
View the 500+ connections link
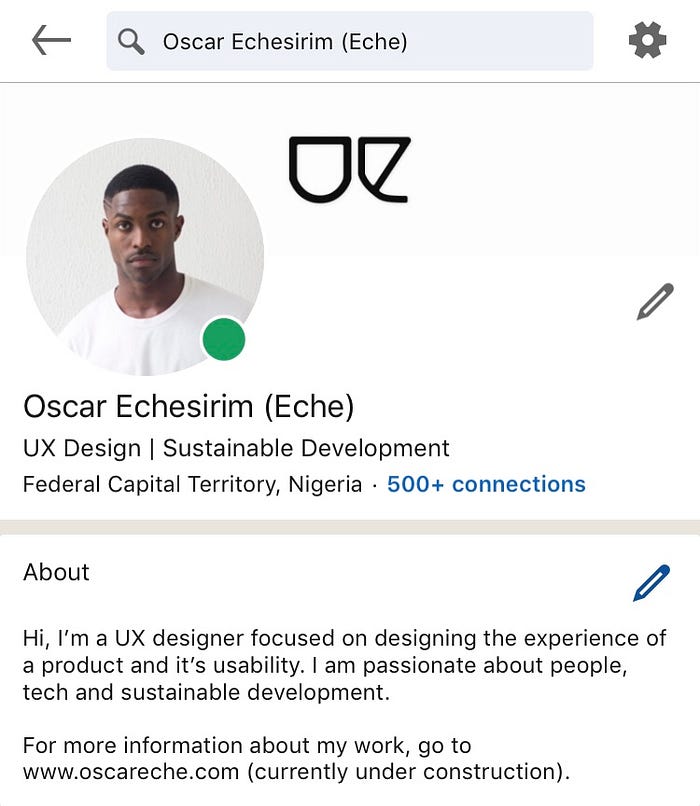486,485
